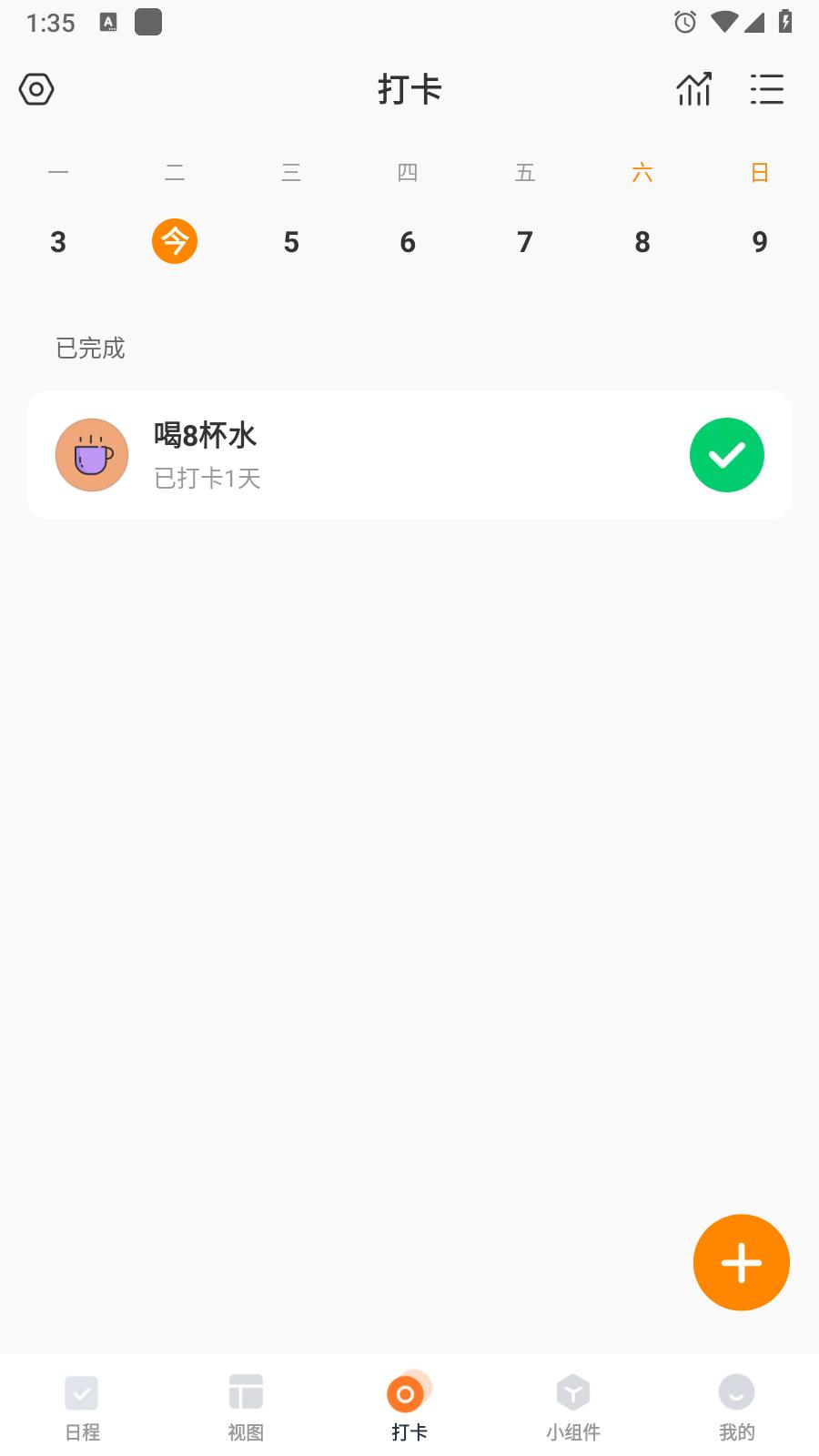This screenshot has height=1456, width=819.
Task: Tap the cup icon of 喝8杯水 habit
Action: pyautogui.click(x=92, y=455)
